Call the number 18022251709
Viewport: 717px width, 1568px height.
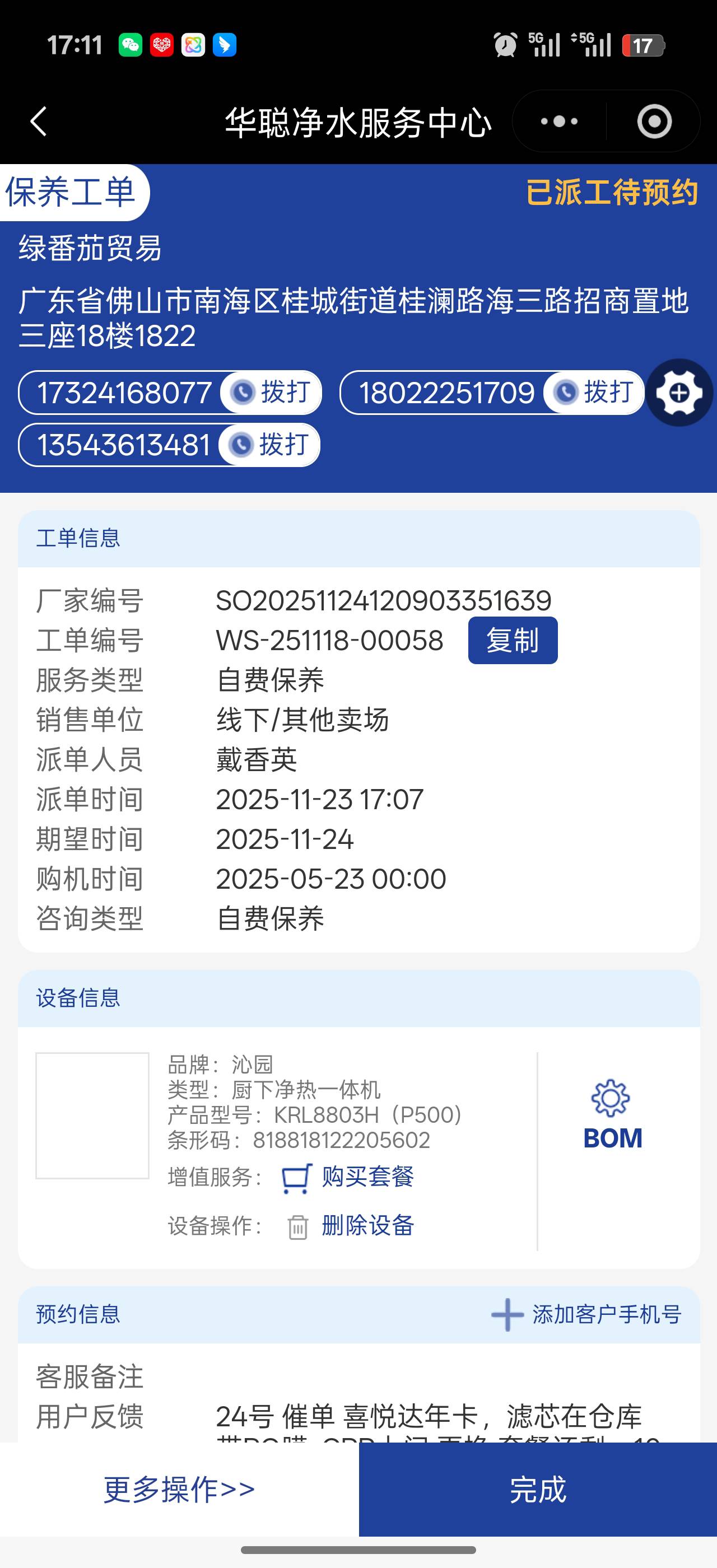[x=593, y=393]
